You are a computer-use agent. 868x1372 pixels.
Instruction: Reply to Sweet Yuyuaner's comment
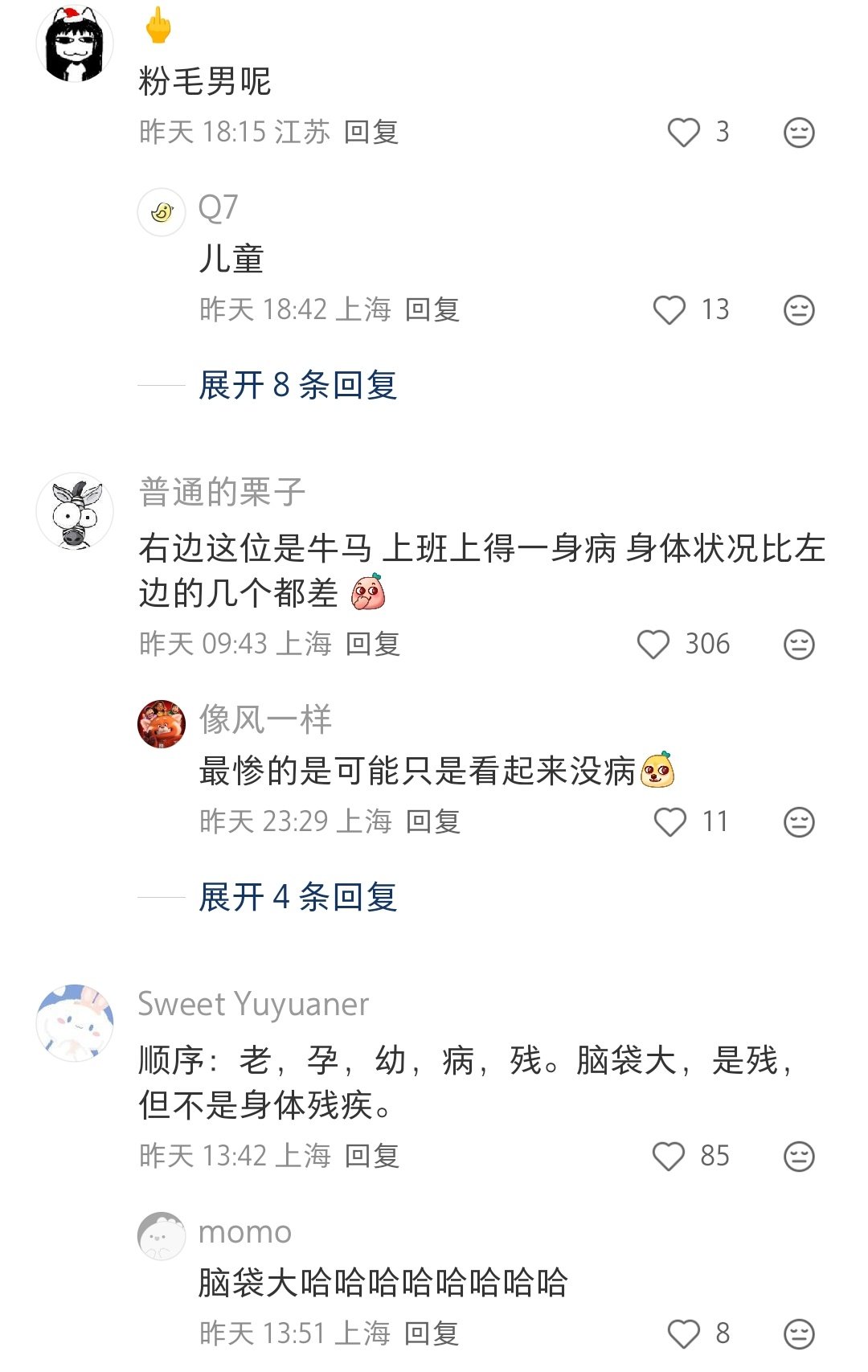(x=372, y=1157)
